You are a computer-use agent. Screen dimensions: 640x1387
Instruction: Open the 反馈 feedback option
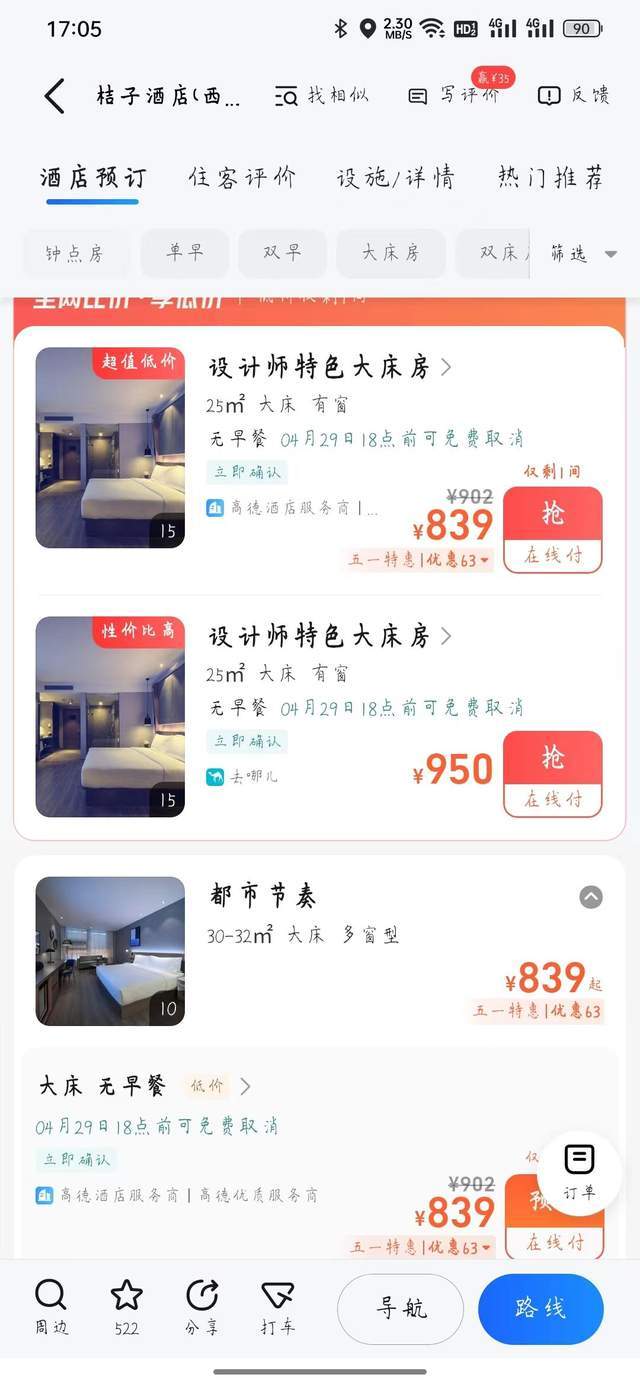(x=574, y=96)
